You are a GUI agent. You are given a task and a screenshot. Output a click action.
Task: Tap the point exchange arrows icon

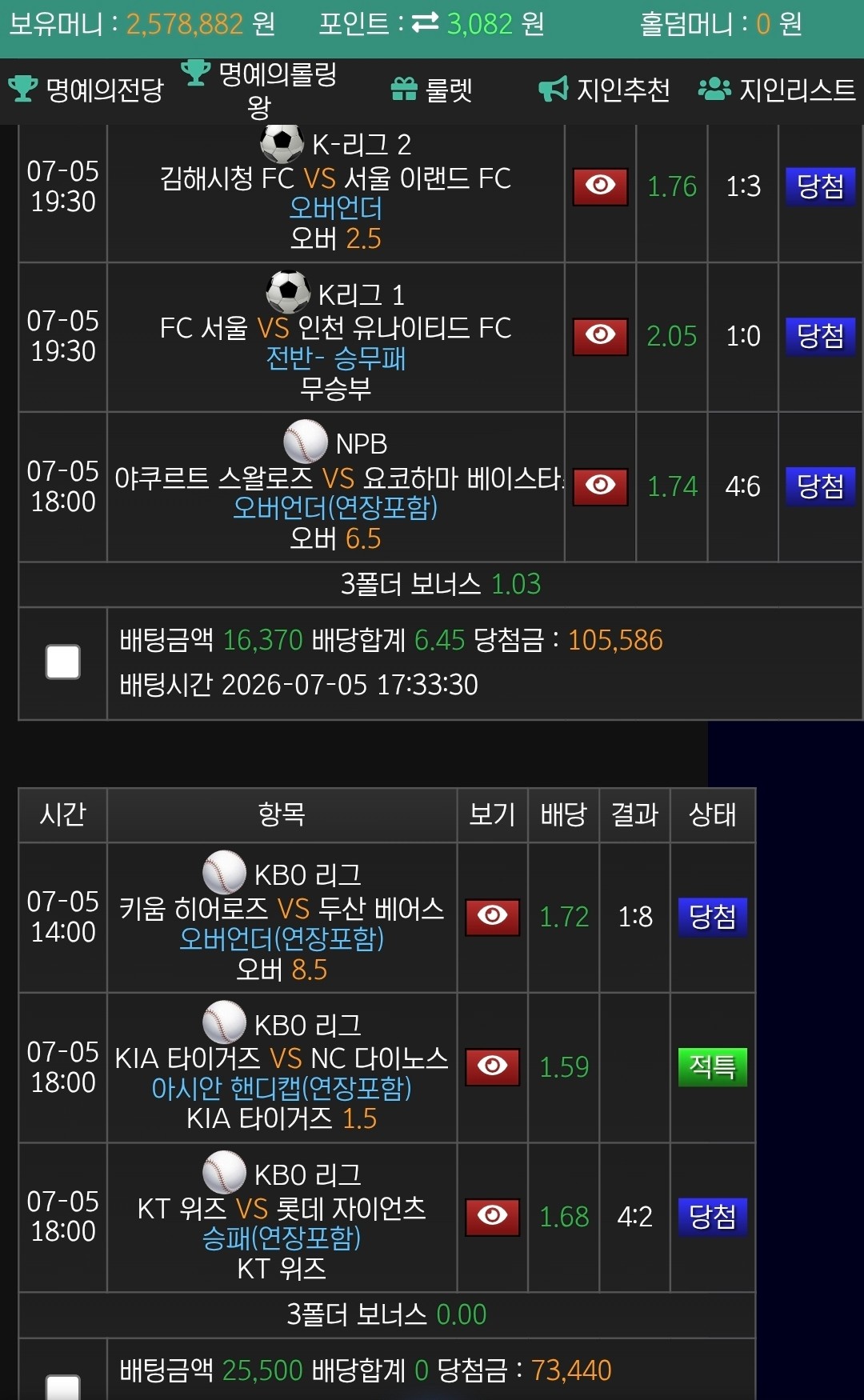tap(426, 23)
